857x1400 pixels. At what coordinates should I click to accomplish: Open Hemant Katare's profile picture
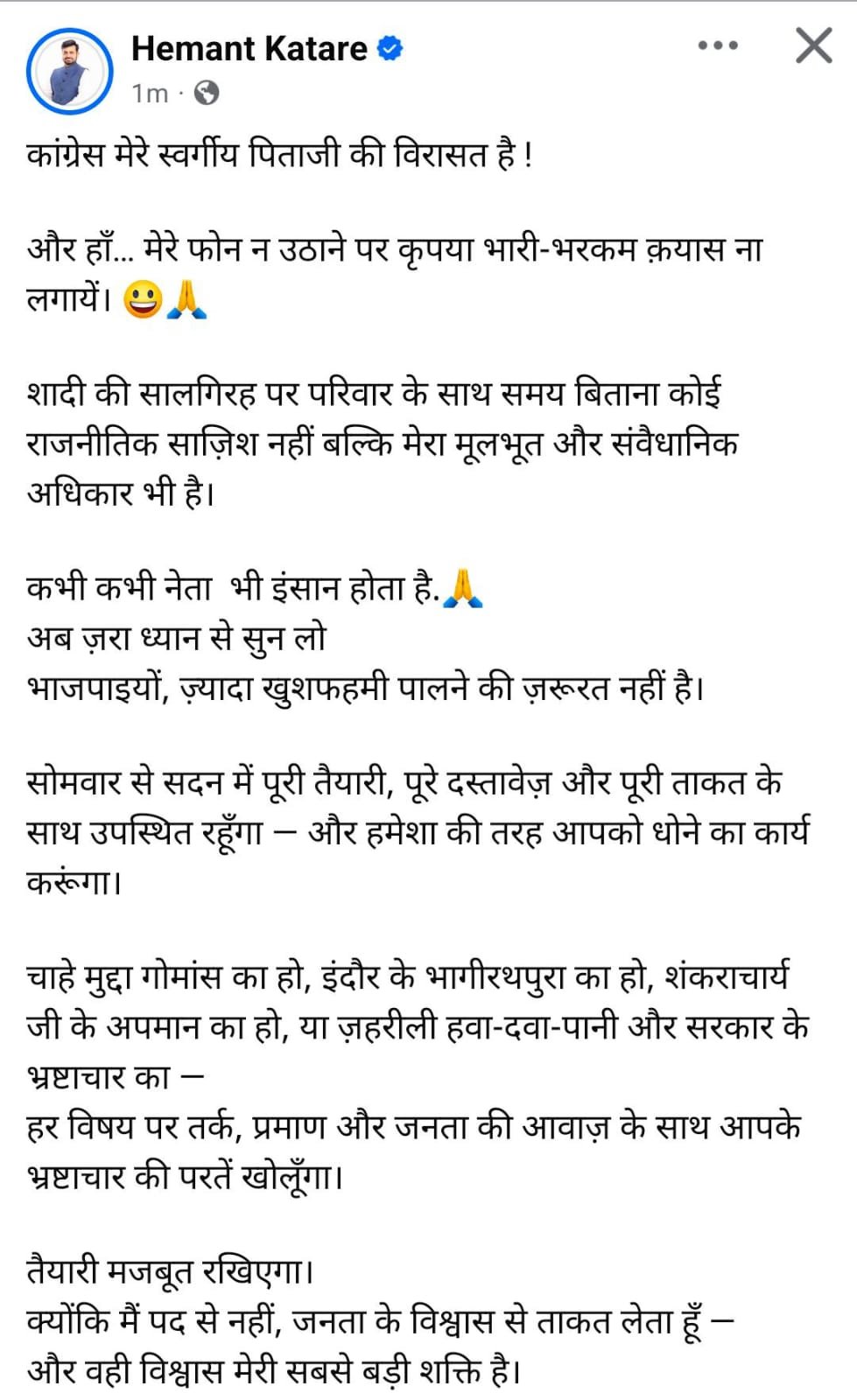tap(70, 70)
